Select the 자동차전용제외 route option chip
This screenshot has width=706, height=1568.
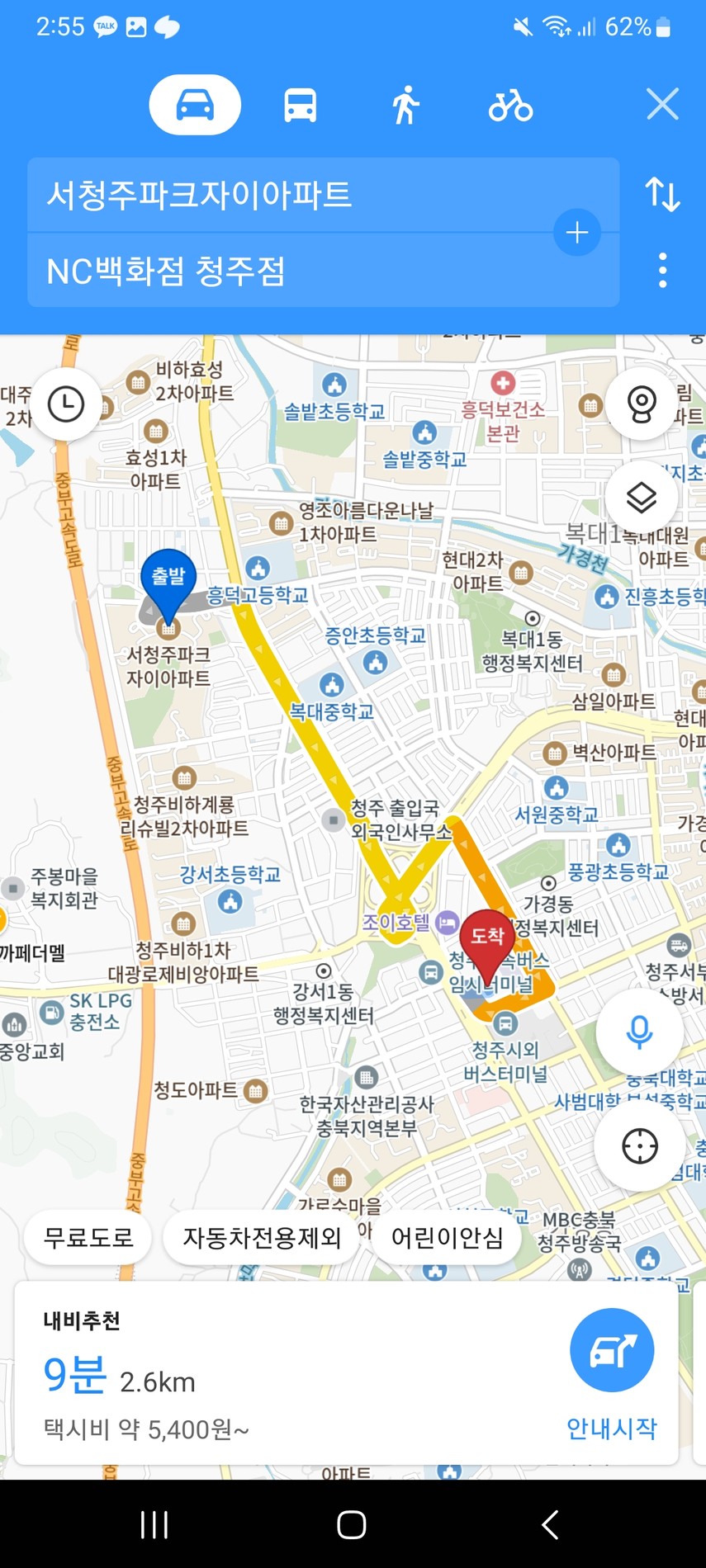(x=262, y=1238)
